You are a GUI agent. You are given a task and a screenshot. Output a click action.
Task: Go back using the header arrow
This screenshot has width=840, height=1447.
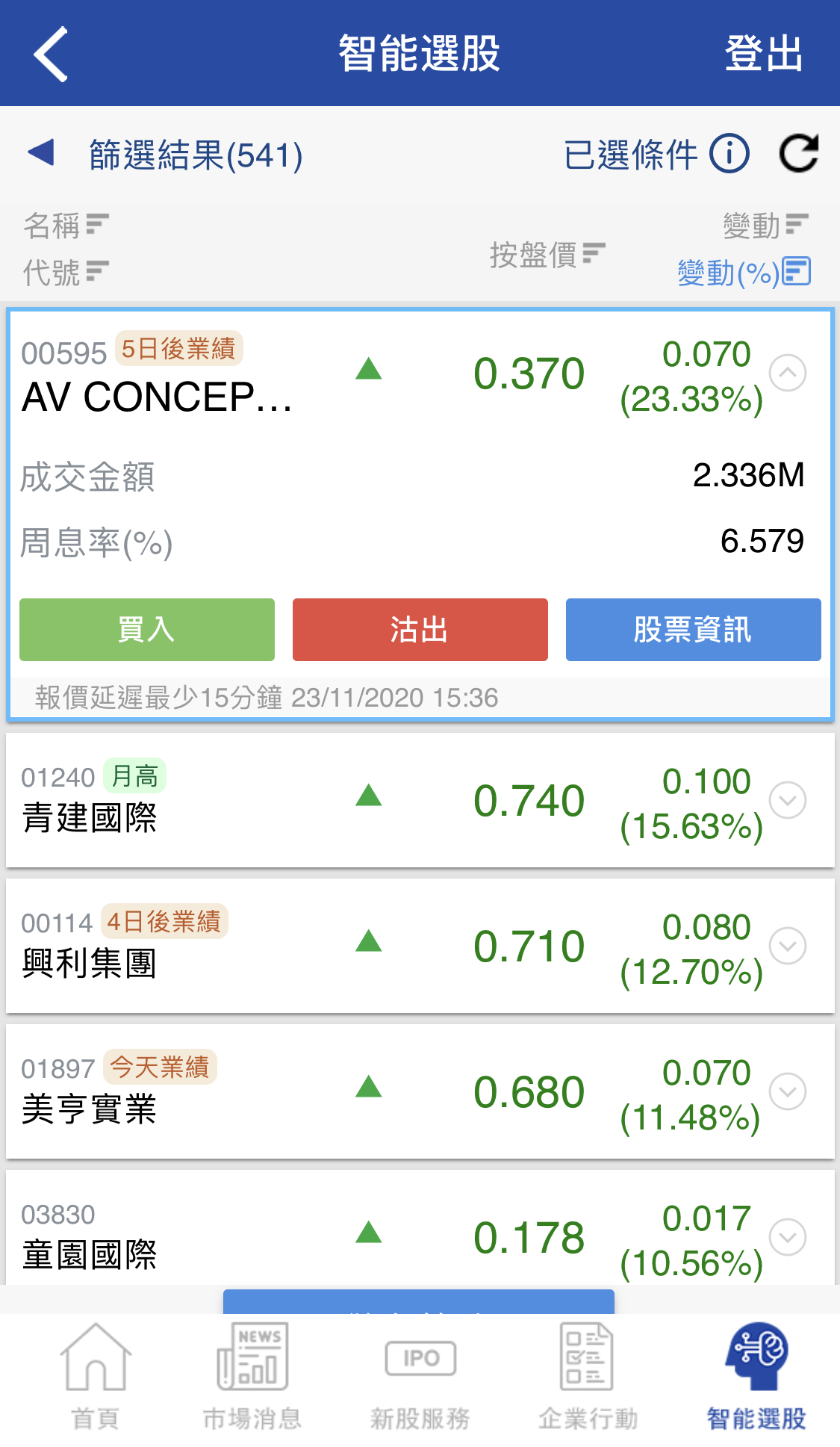pyautogui.click(x=51, y=54)
